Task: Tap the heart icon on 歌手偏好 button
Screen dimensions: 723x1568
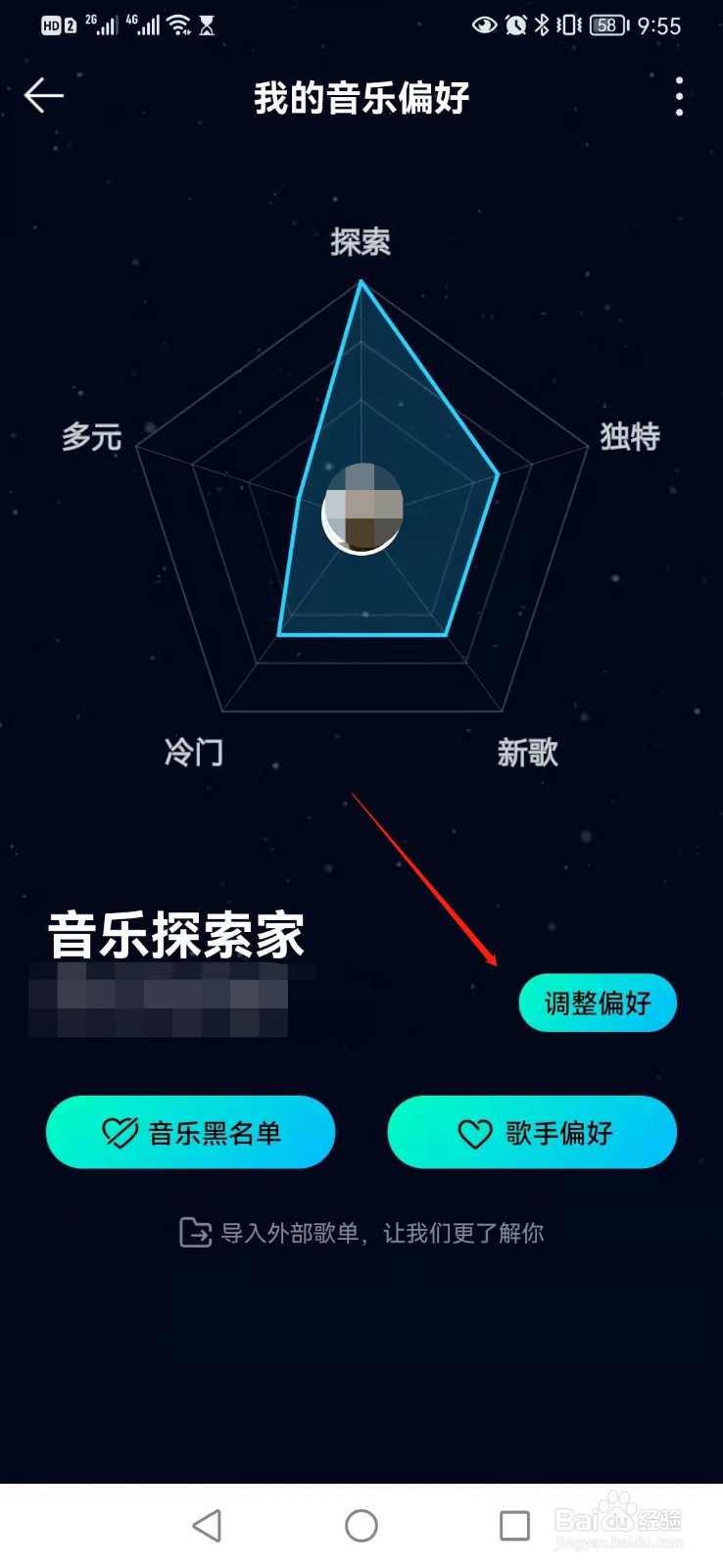Action: pyautogui.click(x=474, y=1132)
